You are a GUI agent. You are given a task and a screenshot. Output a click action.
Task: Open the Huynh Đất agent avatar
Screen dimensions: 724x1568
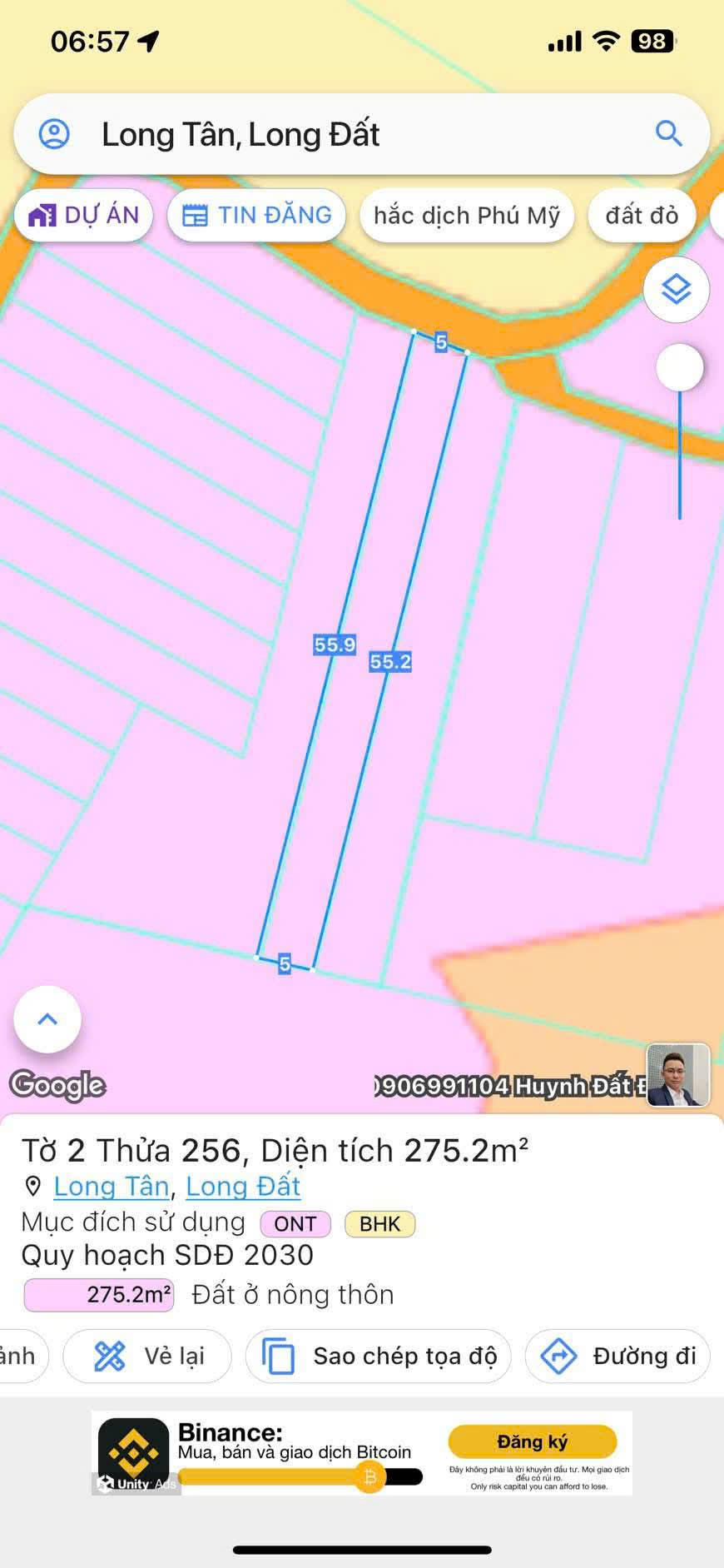(677, 1075)
